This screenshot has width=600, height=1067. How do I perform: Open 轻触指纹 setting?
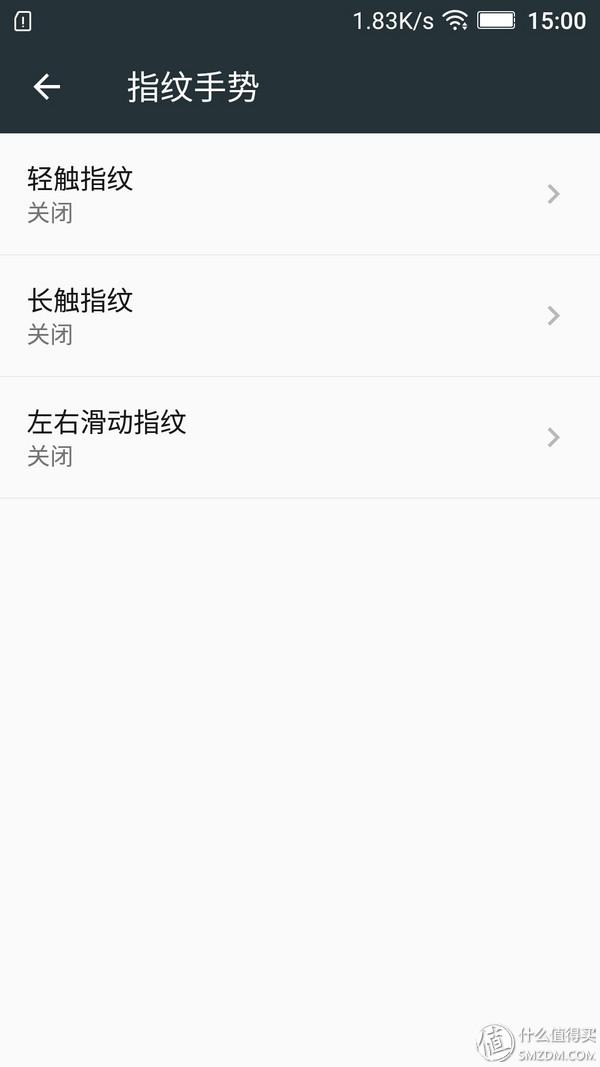click(x=300, y=194)
